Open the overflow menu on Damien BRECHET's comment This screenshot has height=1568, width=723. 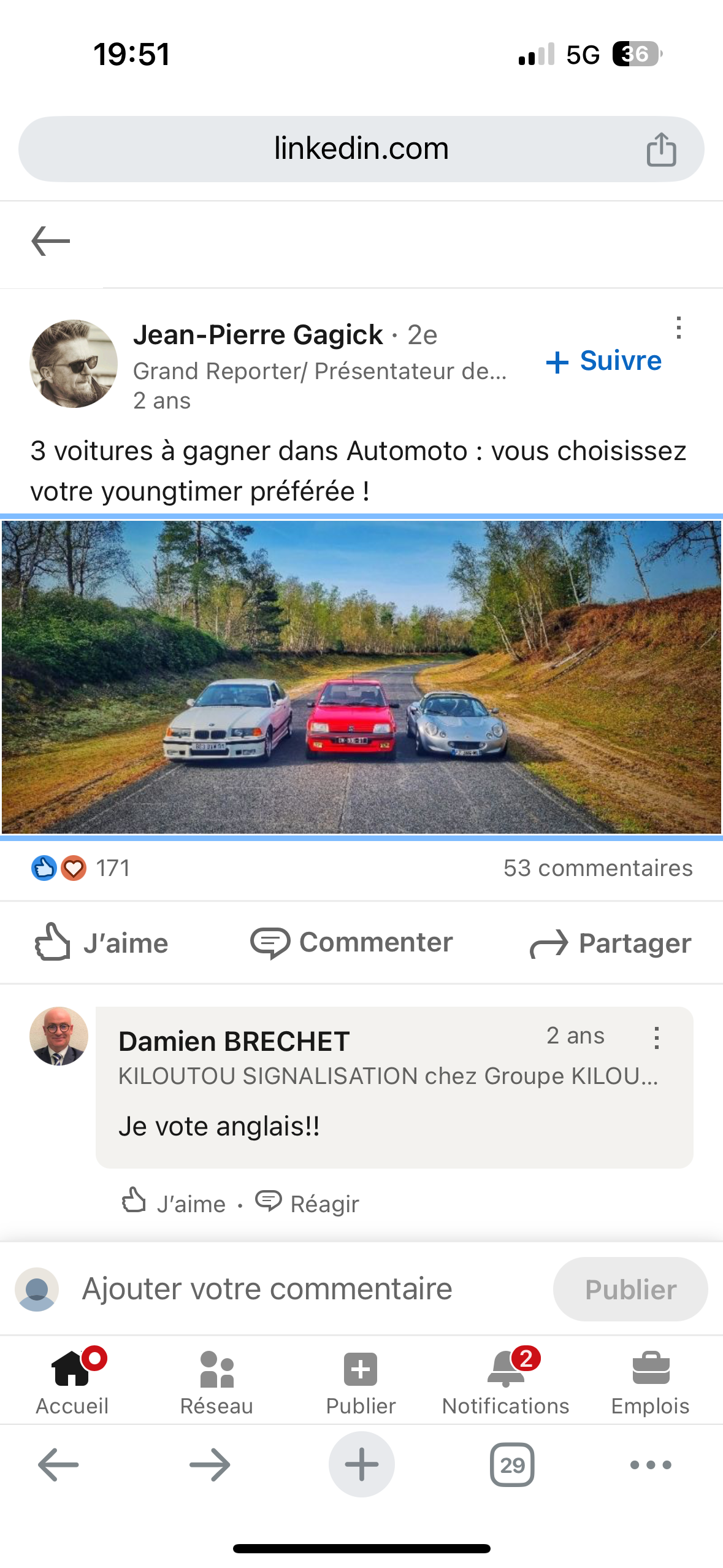656,1038
